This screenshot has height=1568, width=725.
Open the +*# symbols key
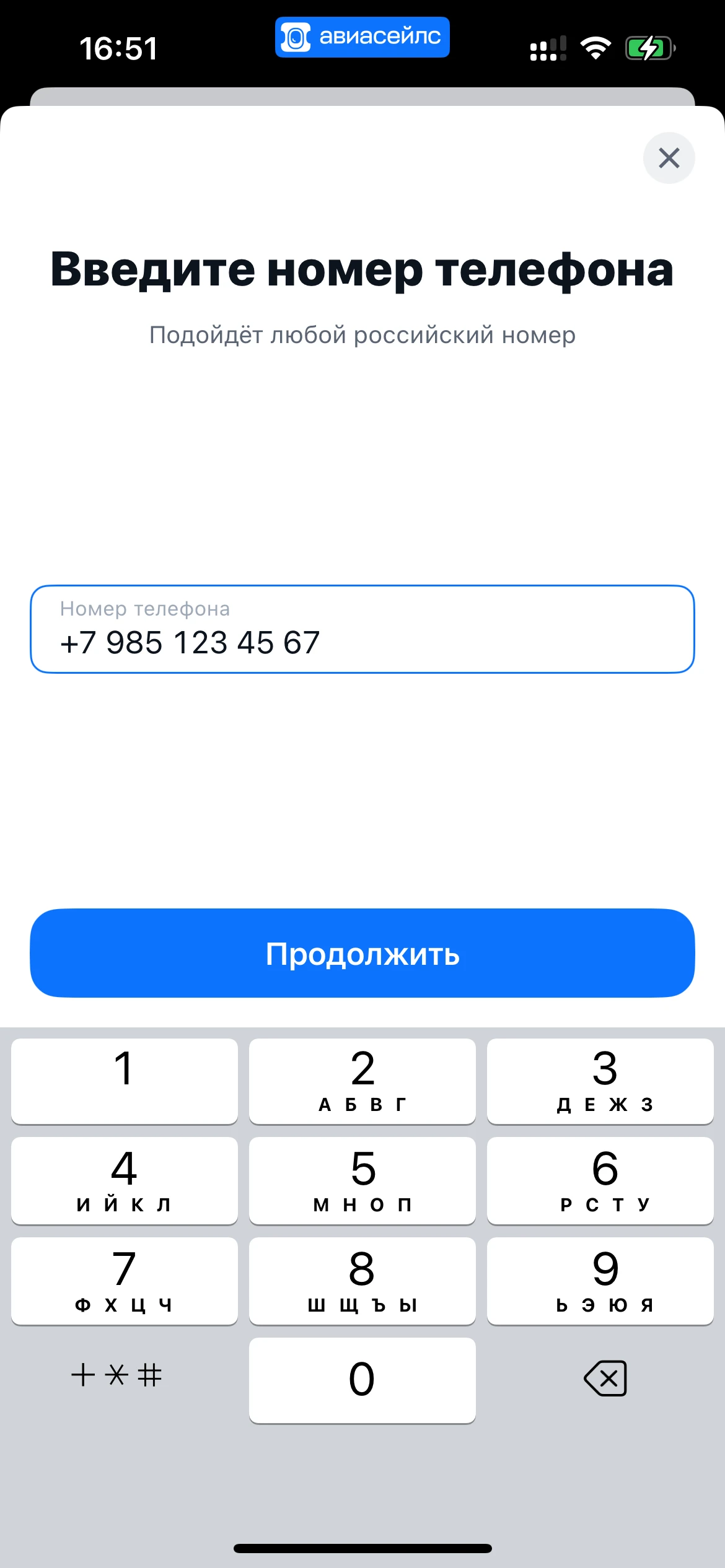(x=117, y=1376)
